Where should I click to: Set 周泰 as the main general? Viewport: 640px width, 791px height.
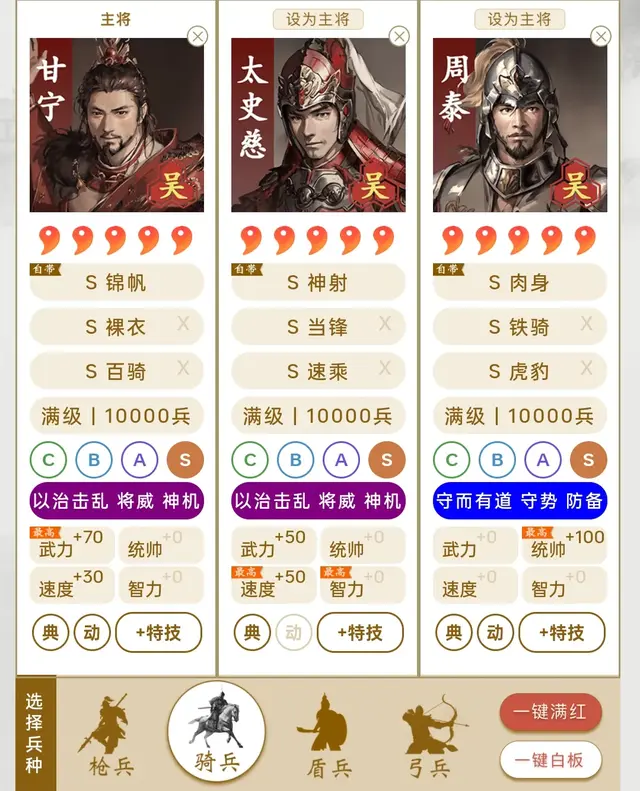coord(519,19)
